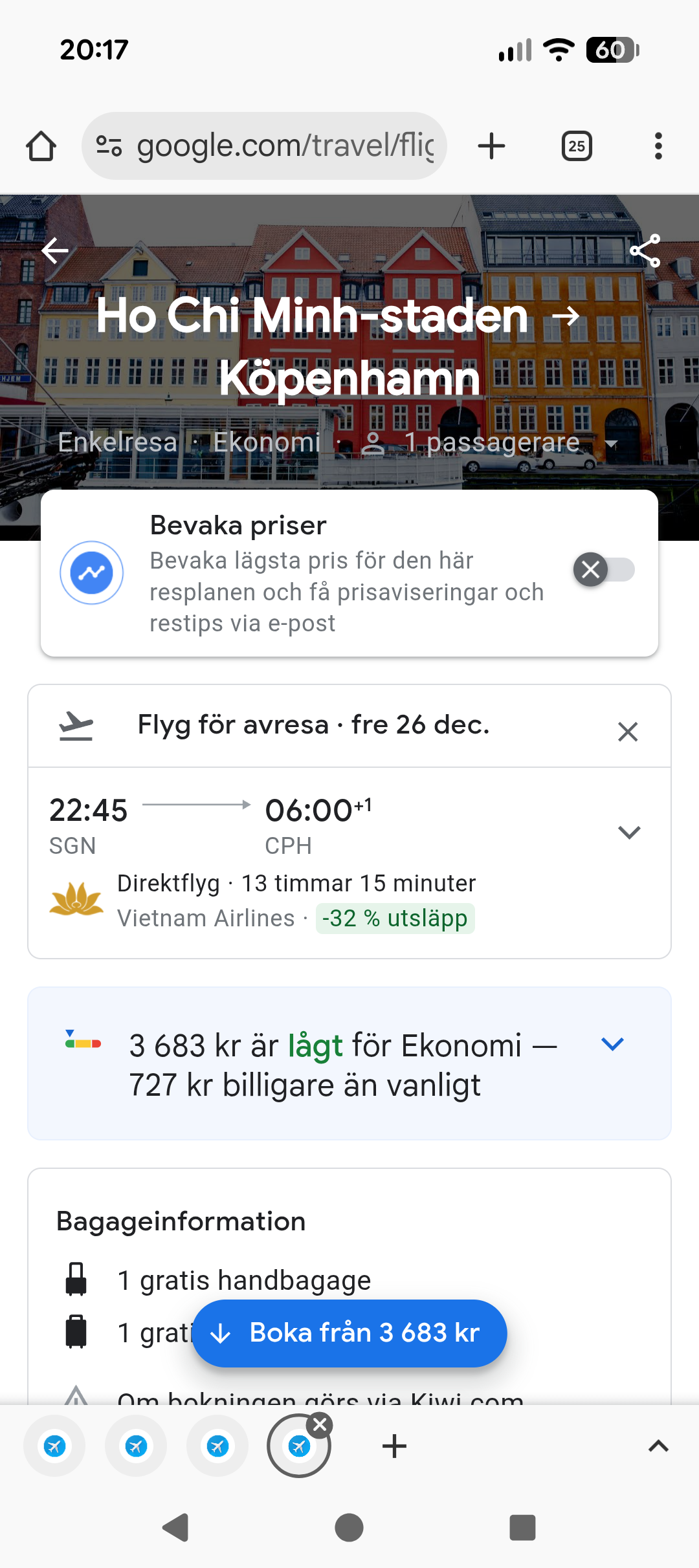
Task: Add a tab to the tab group
Action: pos(394,1446)
